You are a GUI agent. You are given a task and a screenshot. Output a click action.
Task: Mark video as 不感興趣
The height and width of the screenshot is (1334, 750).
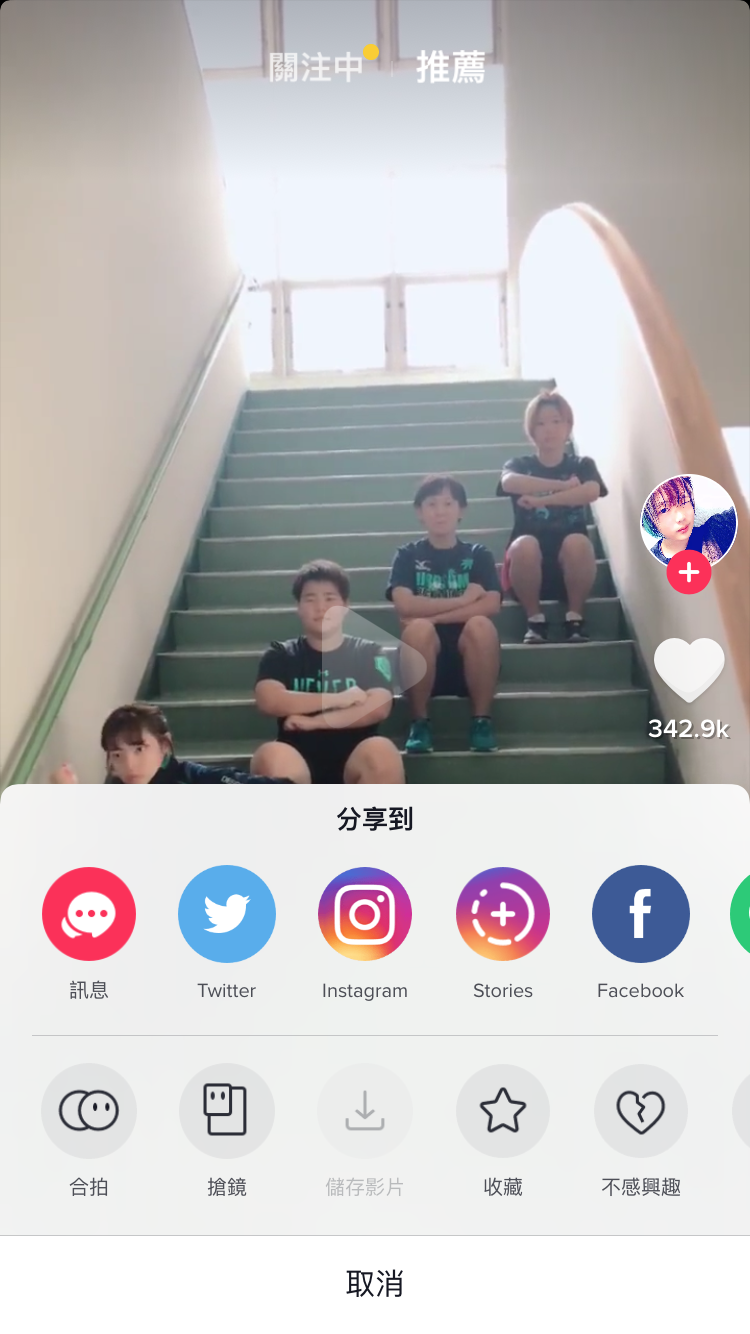click(641, 1110)
